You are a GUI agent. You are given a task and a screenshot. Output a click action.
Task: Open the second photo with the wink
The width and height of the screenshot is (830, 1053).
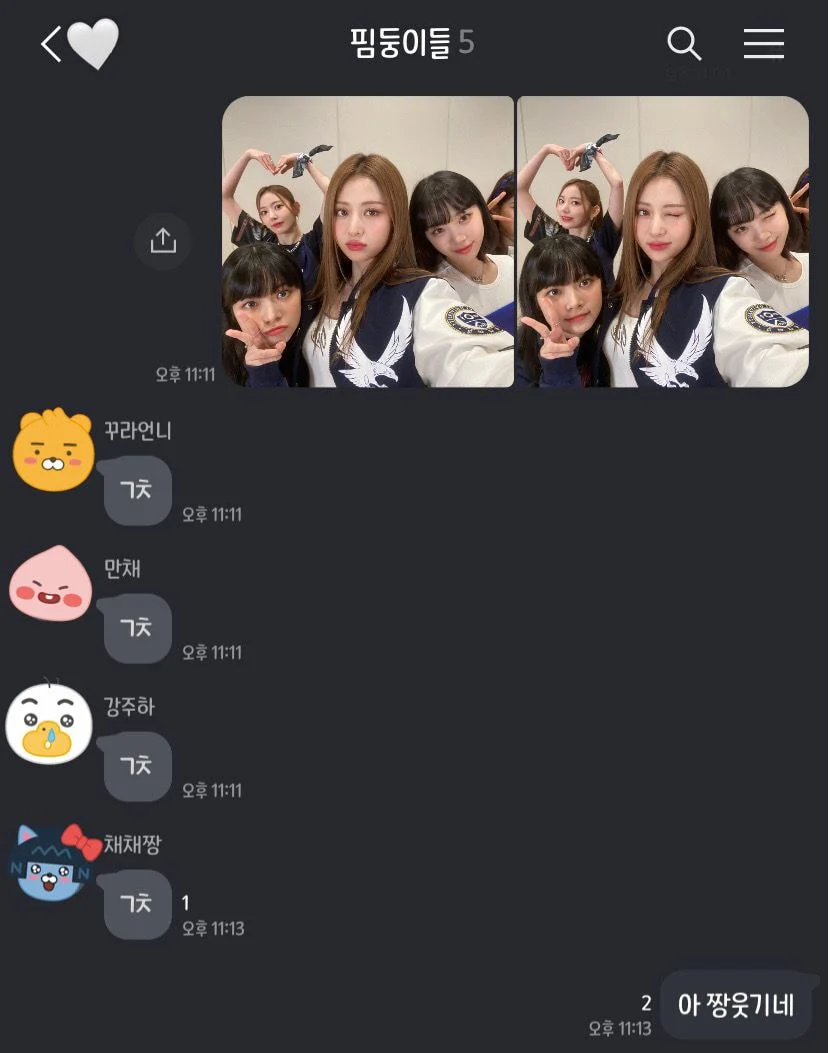(662, 241)
